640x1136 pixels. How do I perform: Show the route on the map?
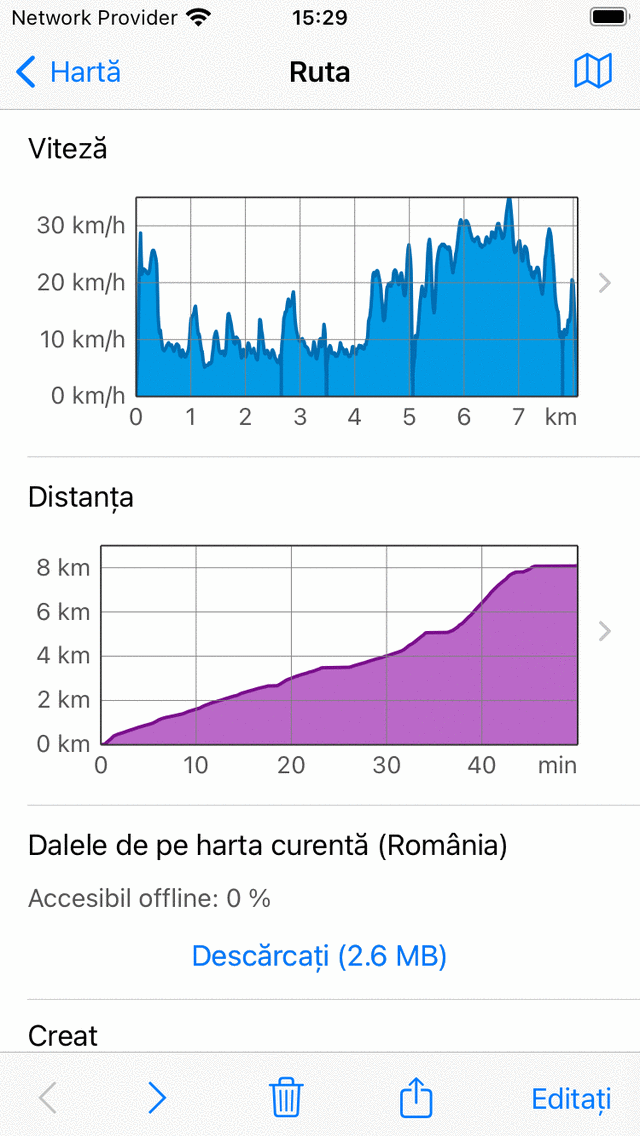592,72
